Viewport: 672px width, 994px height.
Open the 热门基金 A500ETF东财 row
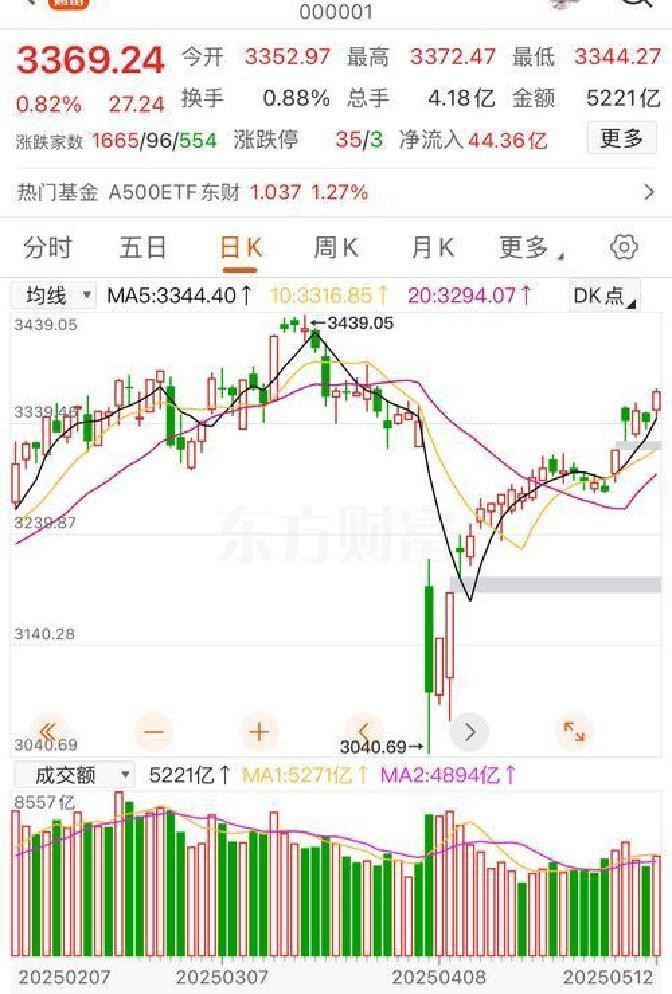pyautogui.click(x=336, y=191)
